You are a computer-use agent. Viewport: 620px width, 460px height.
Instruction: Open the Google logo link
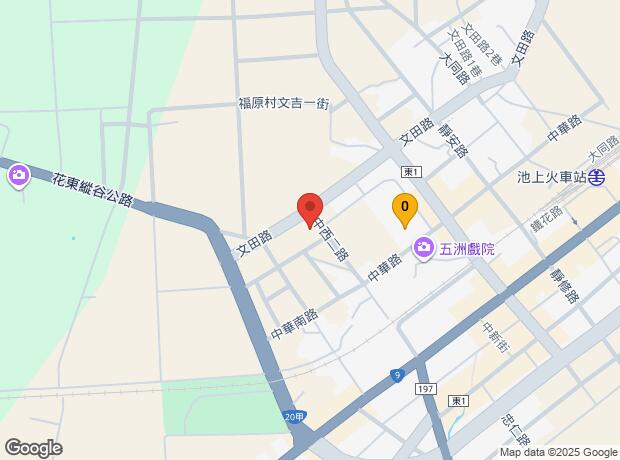(x=33, y=447)
